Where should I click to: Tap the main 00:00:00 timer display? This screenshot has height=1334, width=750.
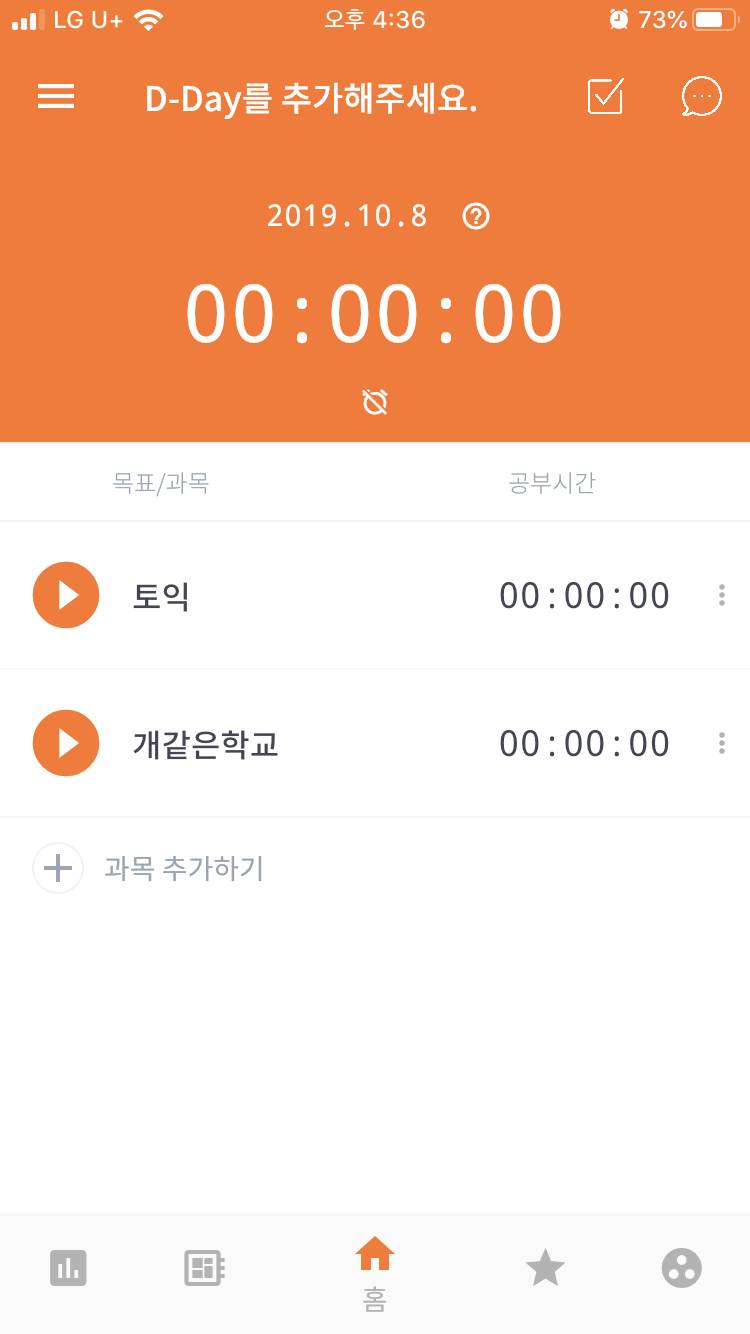[x=374, y=312]
